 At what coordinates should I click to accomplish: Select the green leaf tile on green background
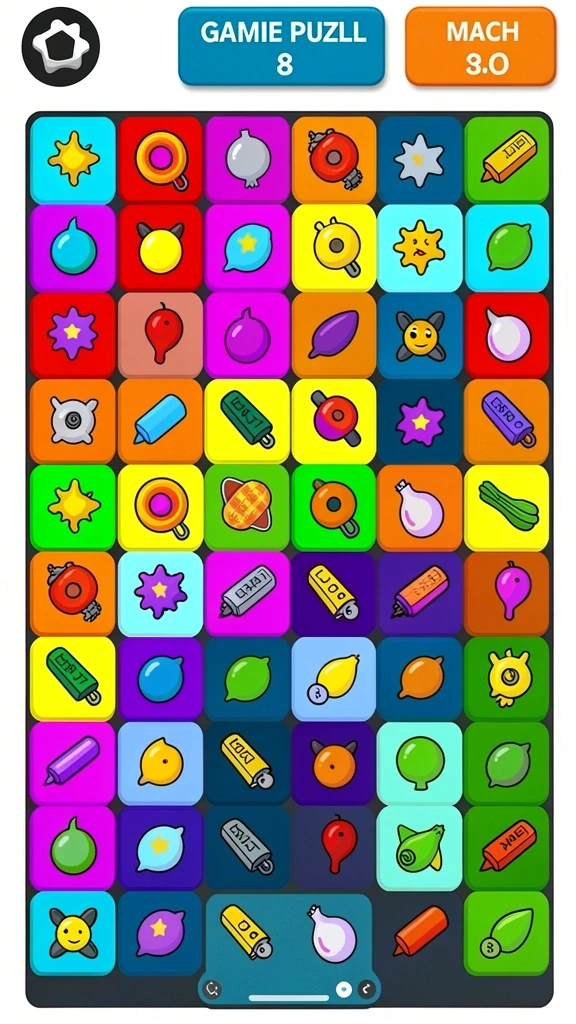[x=507, y=934]
